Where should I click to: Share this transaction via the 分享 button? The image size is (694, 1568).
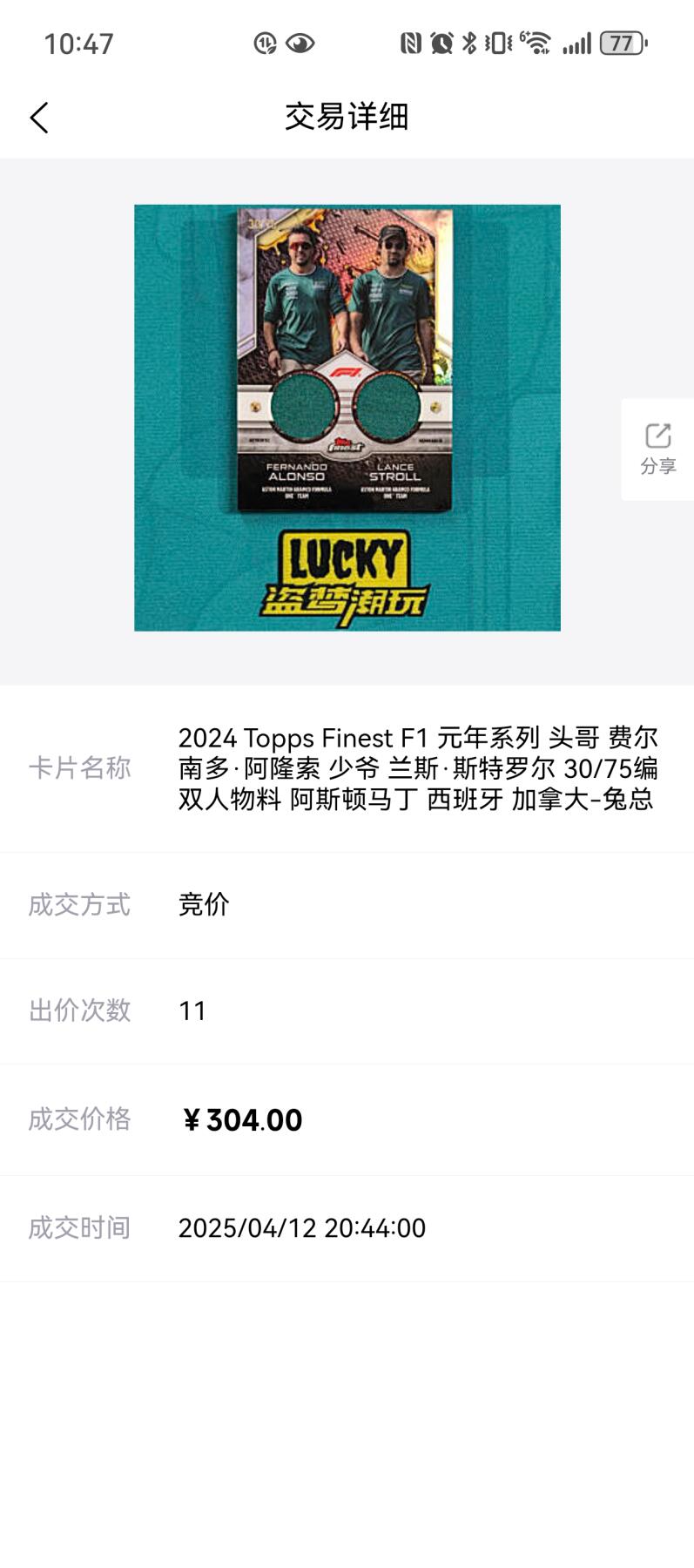[x=657, y=449]
